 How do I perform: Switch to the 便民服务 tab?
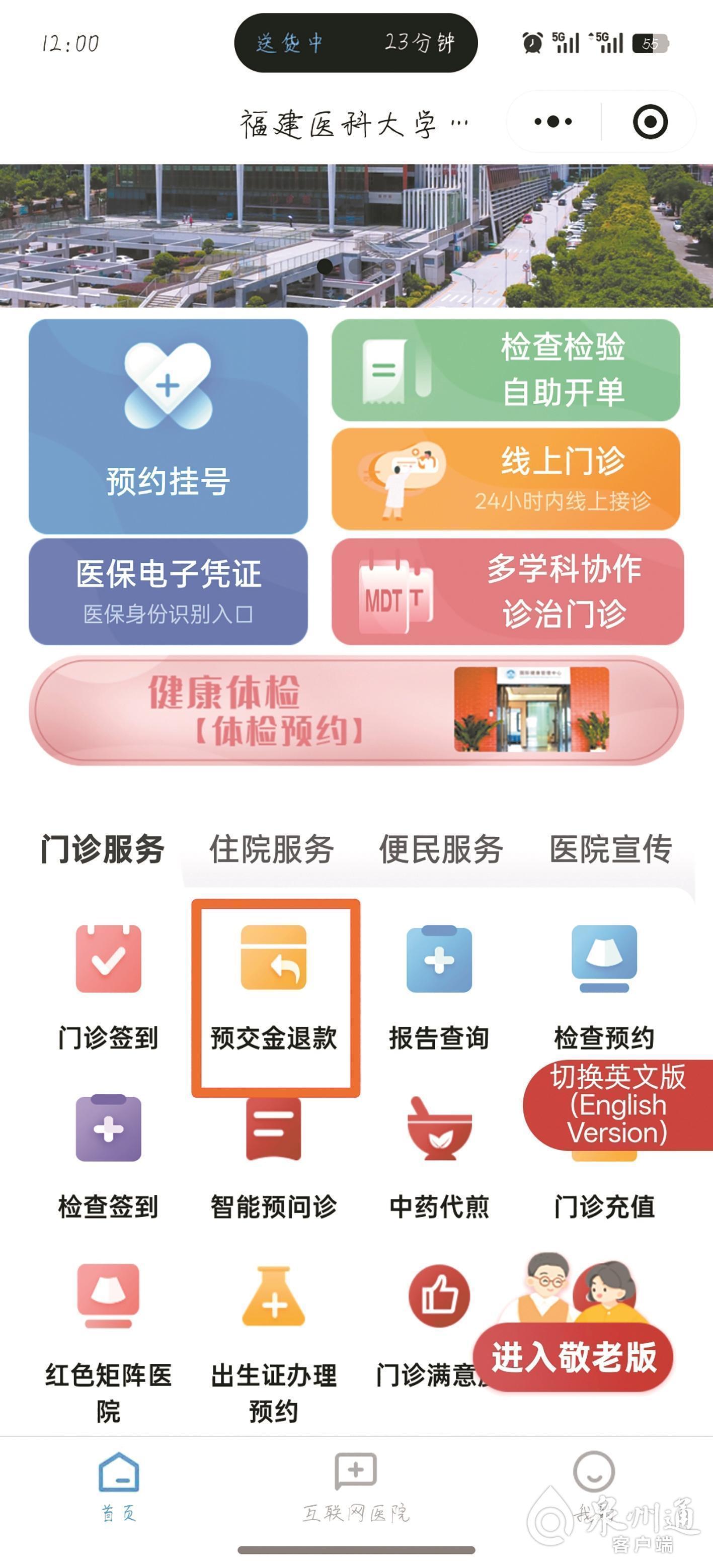[441, 849]
